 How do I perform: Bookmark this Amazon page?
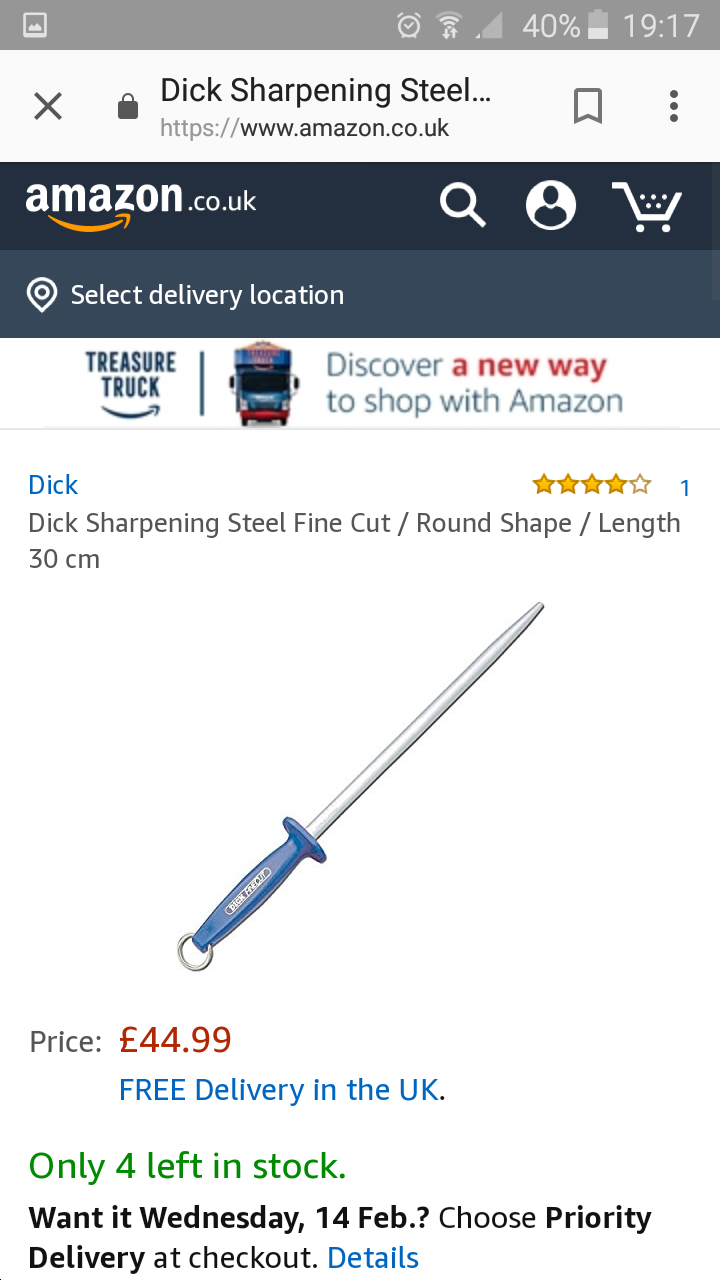(x=588, y=106)
